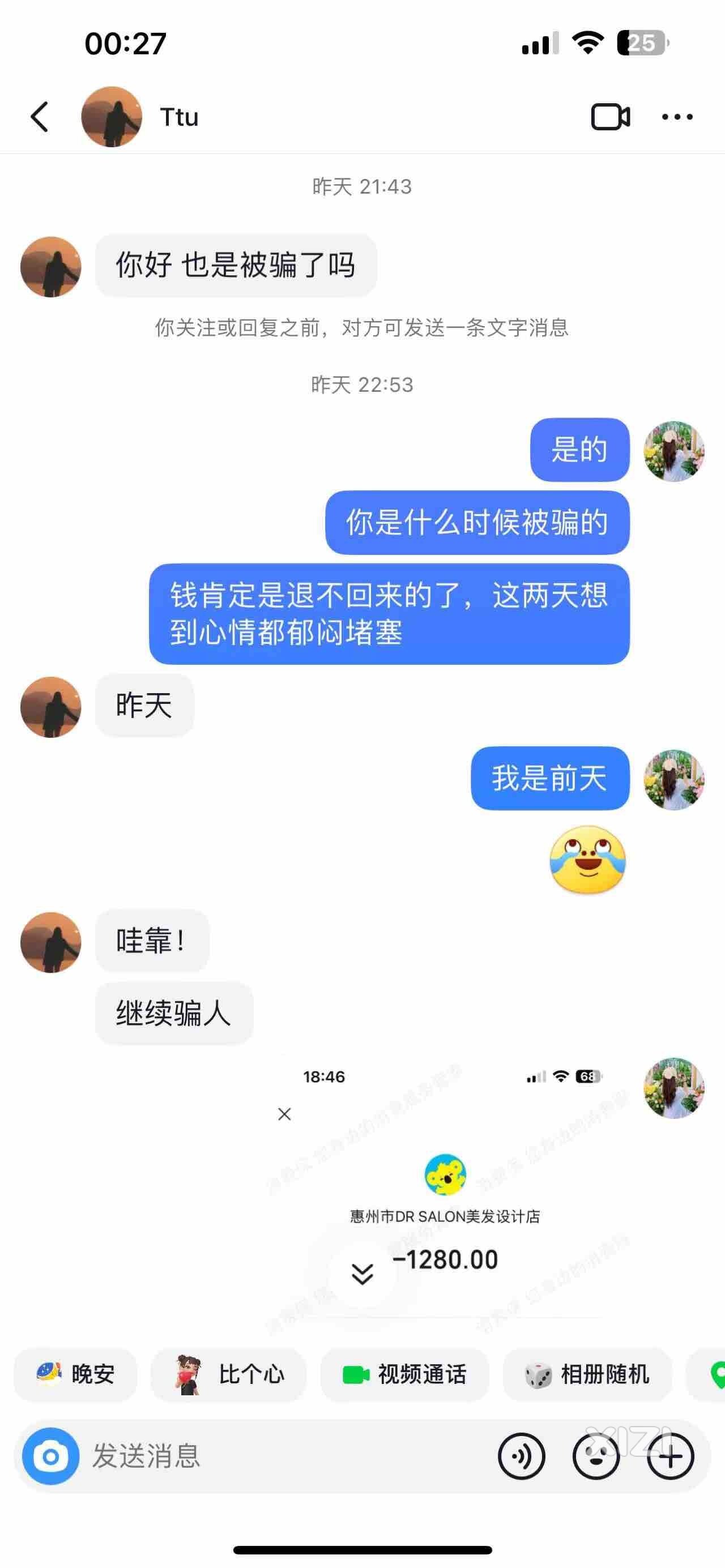Focus the 发送消息 text field

(x=274, y=1456)
